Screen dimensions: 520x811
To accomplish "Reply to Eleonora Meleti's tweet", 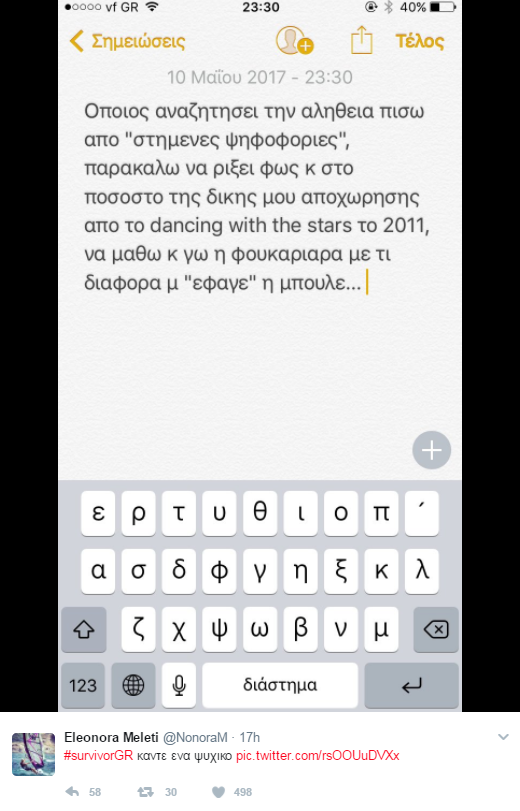I will pos(72,792).
